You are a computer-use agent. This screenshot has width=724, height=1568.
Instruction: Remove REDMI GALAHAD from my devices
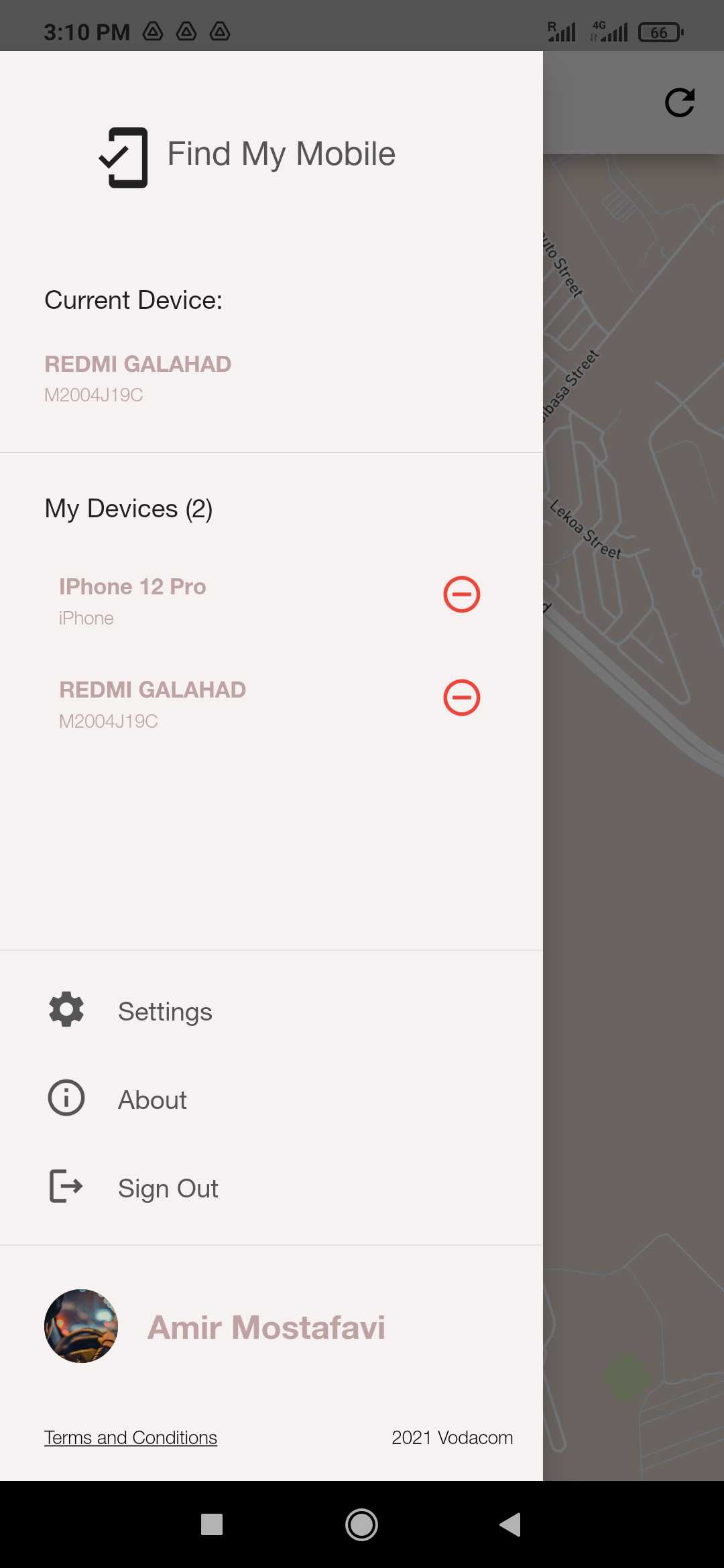tap(461, 698)
